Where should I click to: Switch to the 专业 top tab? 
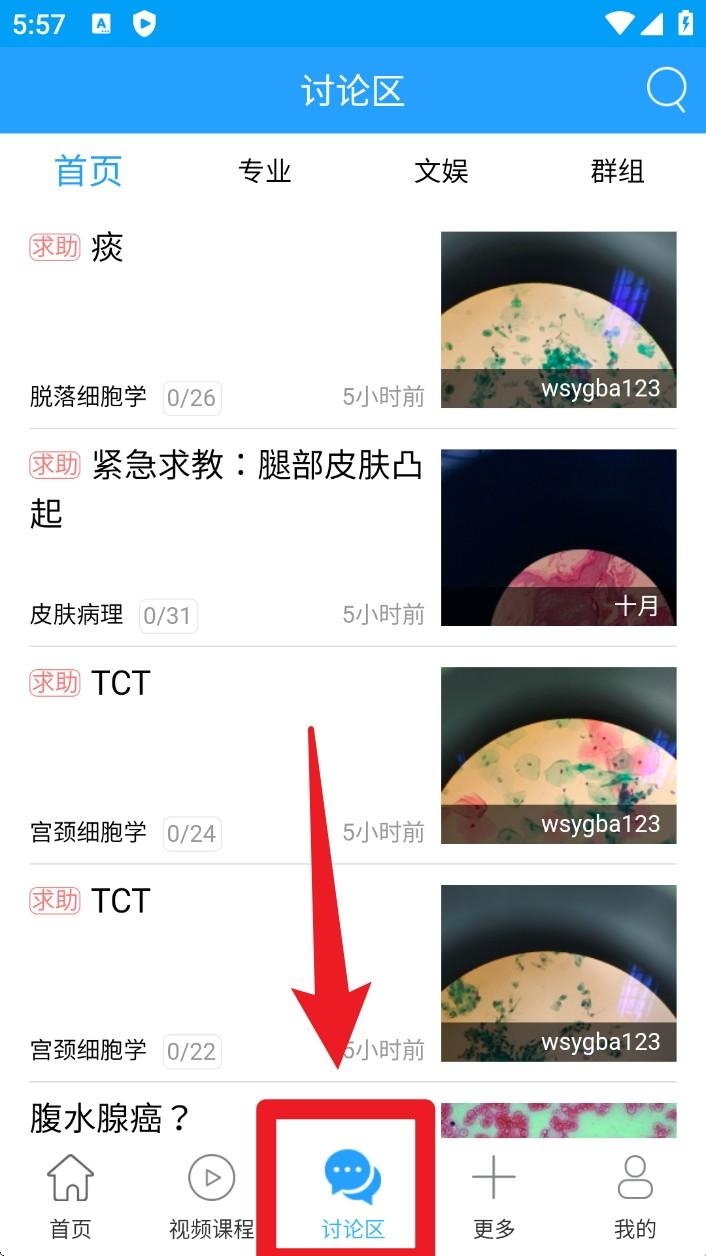264,172
